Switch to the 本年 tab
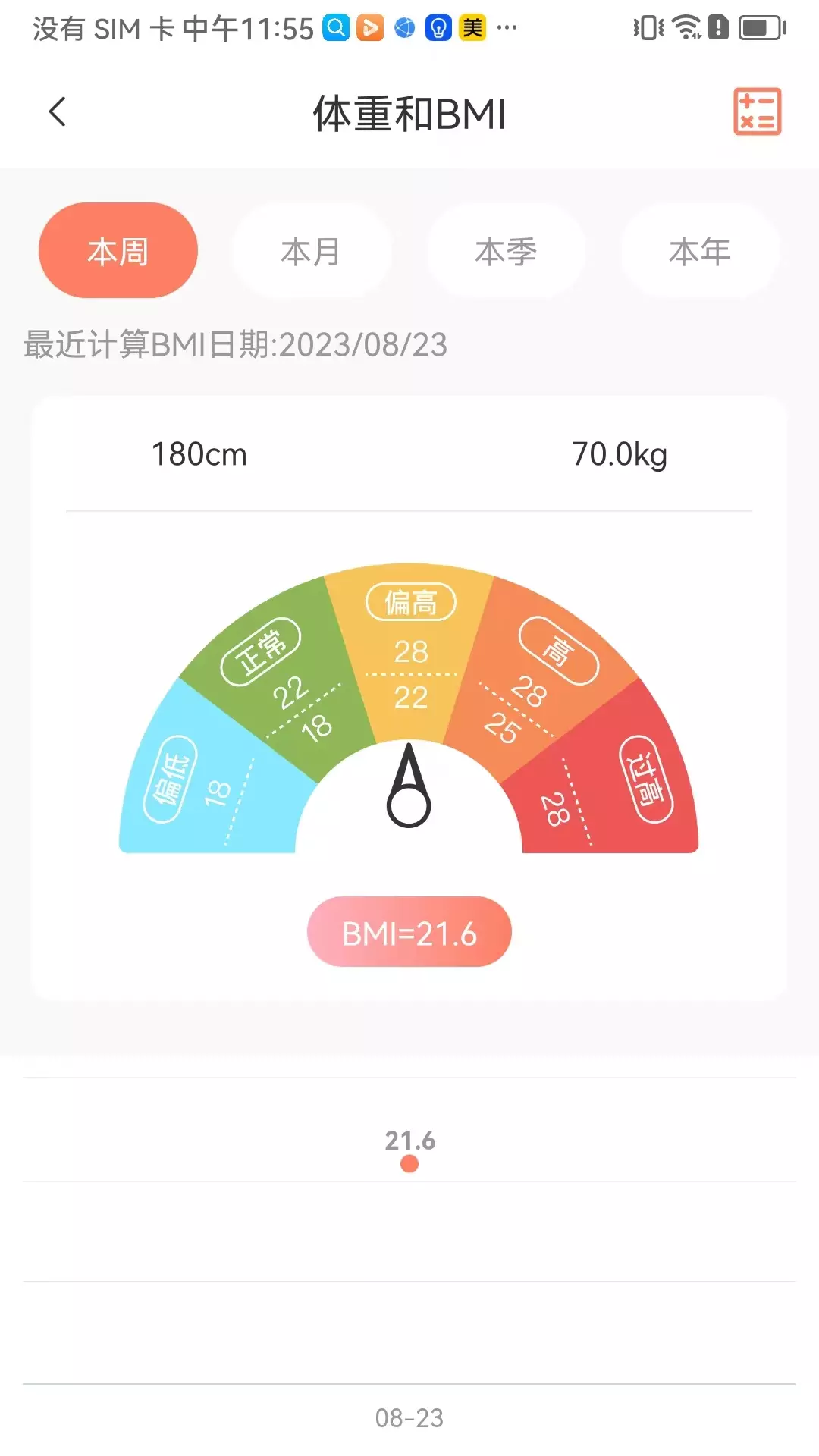 [x=700, y=250]
